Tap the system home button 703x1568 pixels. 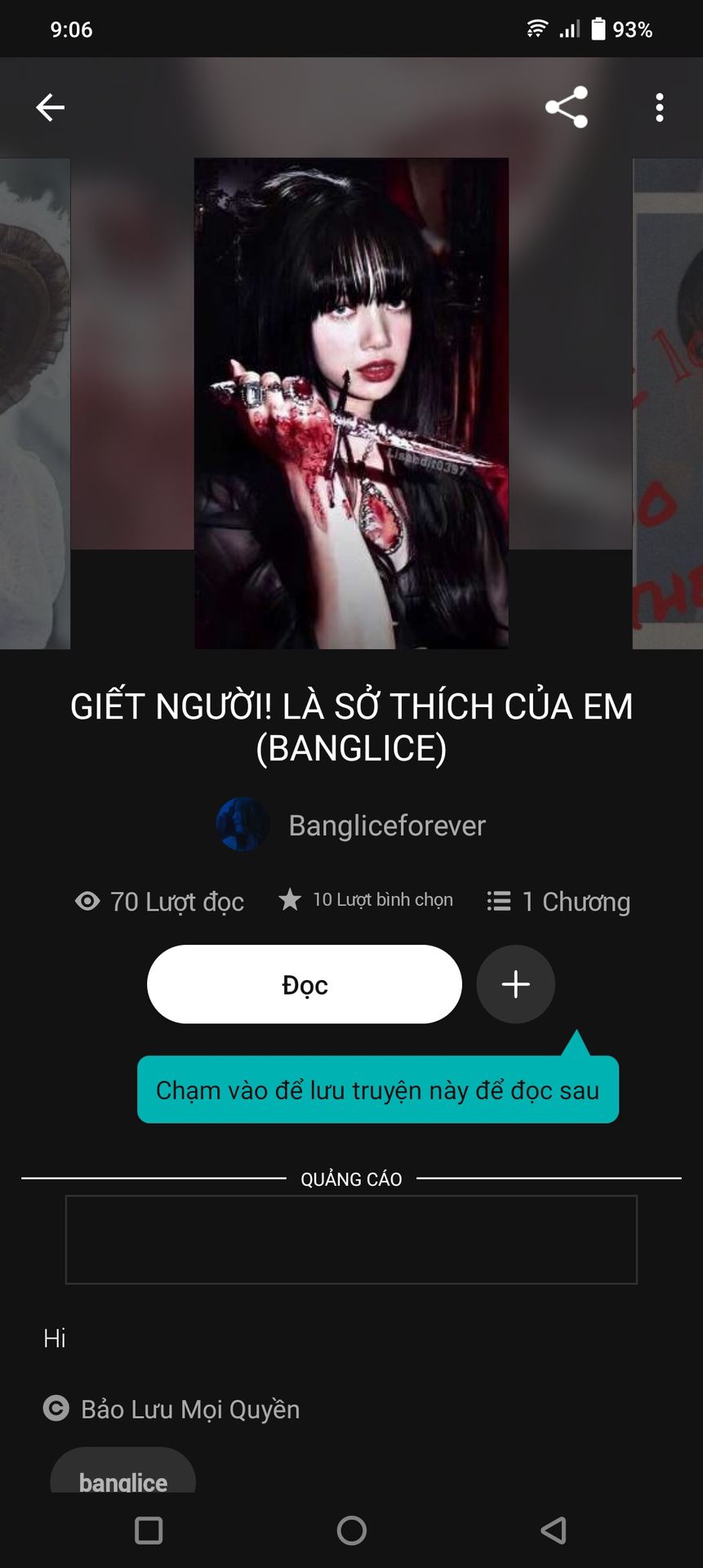(x=351, y=1530)
